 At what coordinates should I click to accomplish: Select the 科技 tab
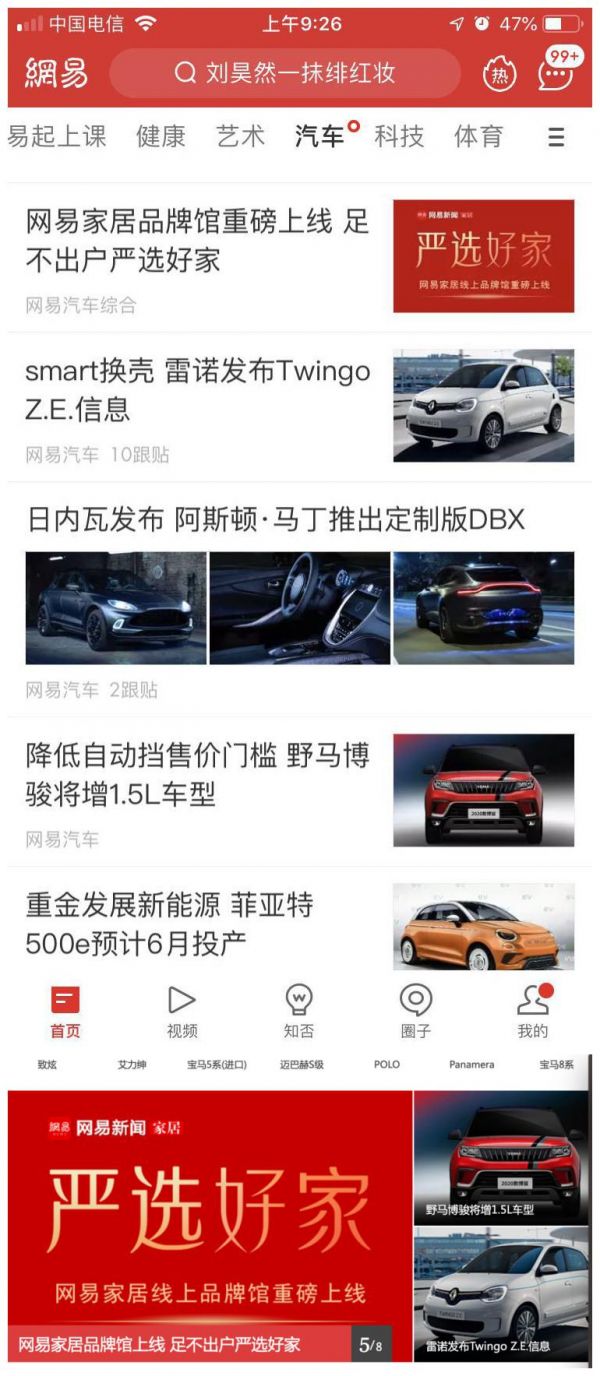[399, 136]
